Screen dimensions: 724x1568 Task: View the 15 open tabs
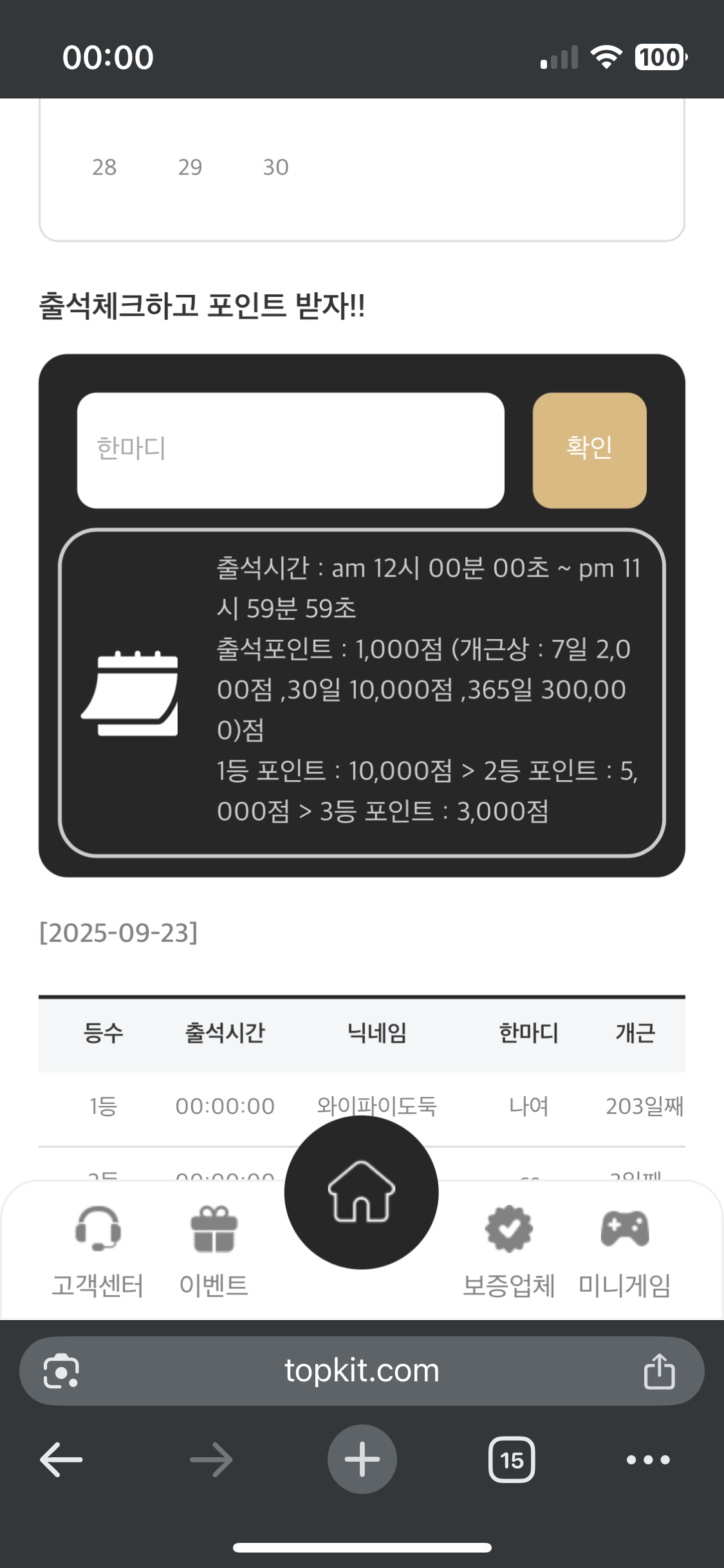pos(512,1459)
